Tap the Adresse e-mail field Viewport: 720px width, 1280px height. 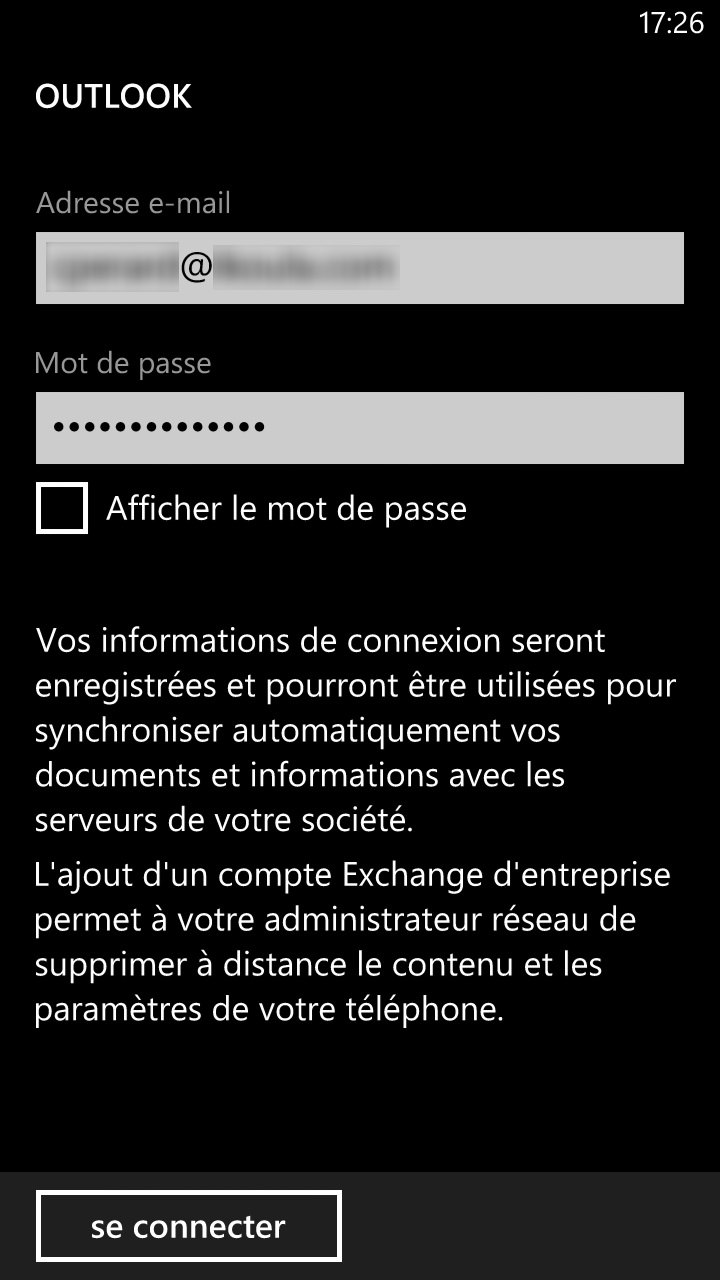coord(360,267)
